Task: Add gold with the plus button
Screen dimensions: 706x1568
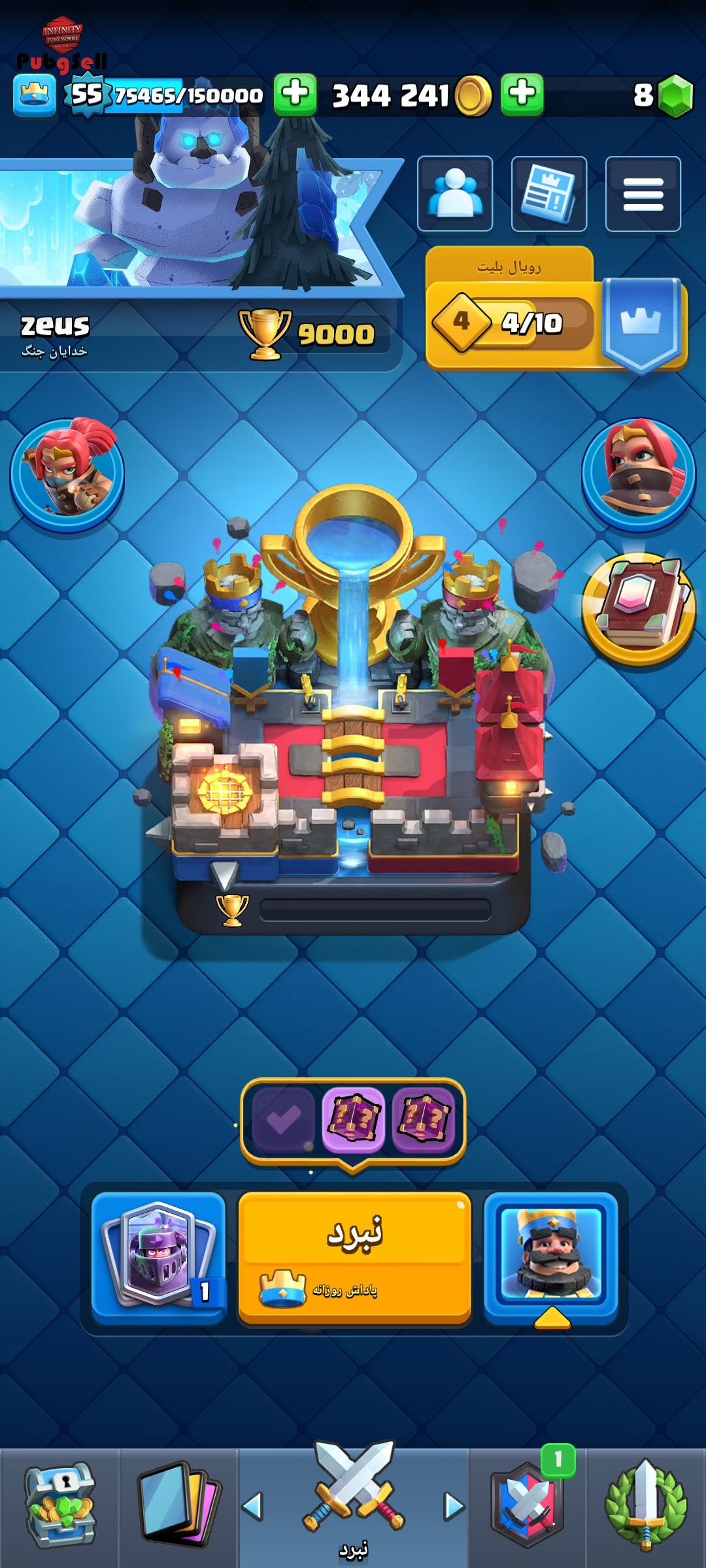Action: (x=295, y=95)
